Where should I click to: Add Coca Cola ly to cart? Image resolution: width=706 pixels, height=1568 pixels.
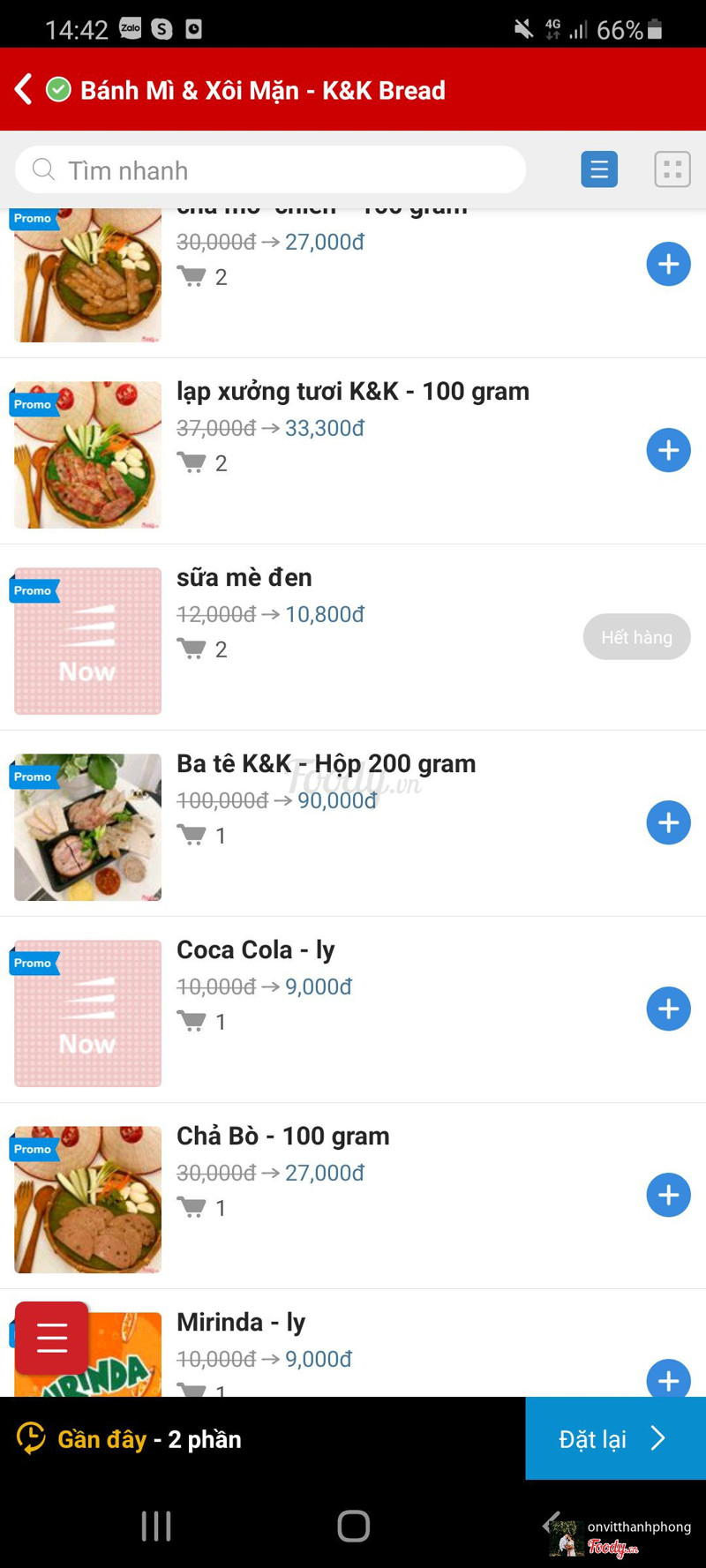pyautogui.click(x=668, y=1009)
